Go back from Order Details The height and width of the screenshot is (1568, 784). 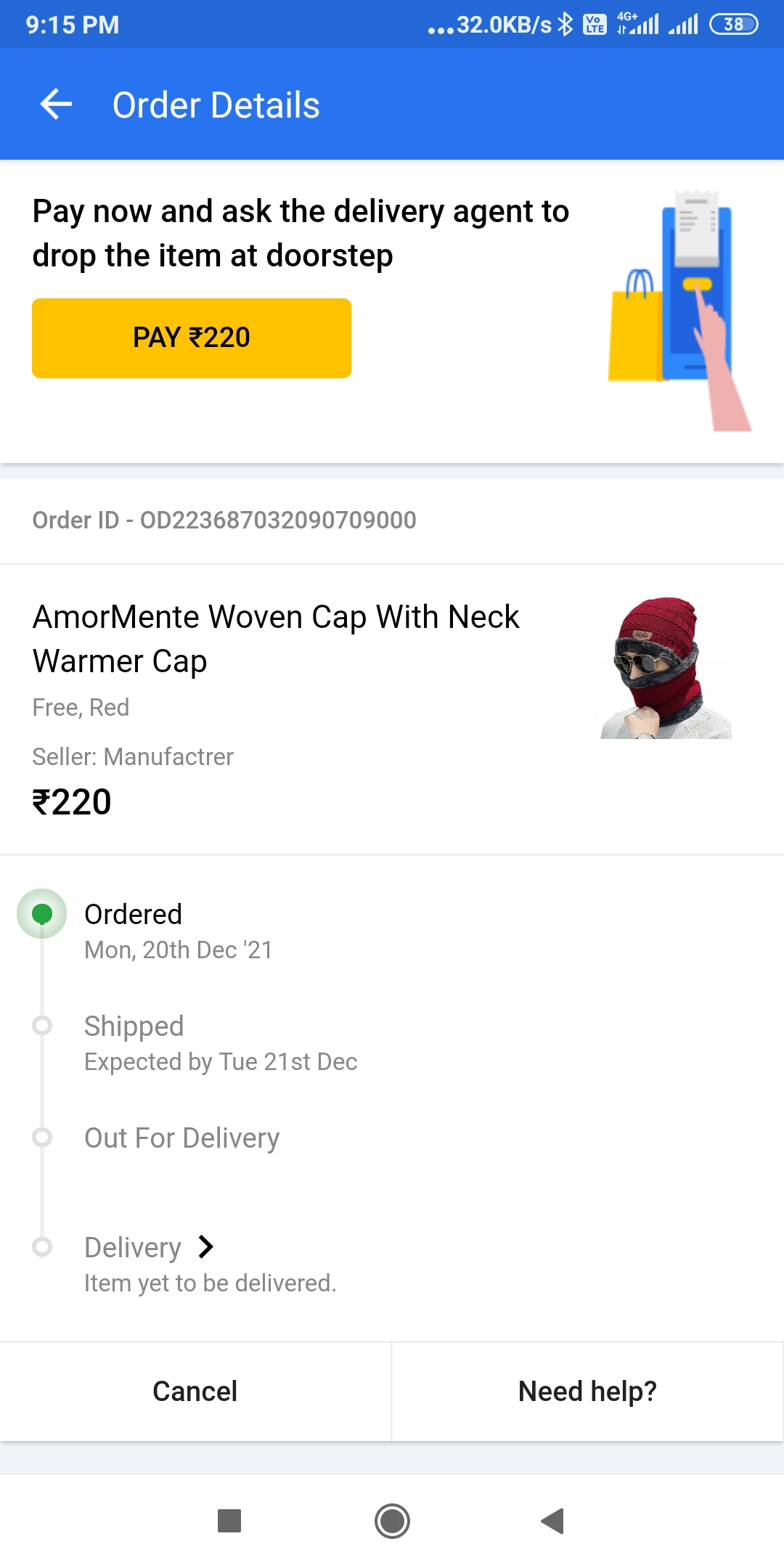(x=56, y=105)
